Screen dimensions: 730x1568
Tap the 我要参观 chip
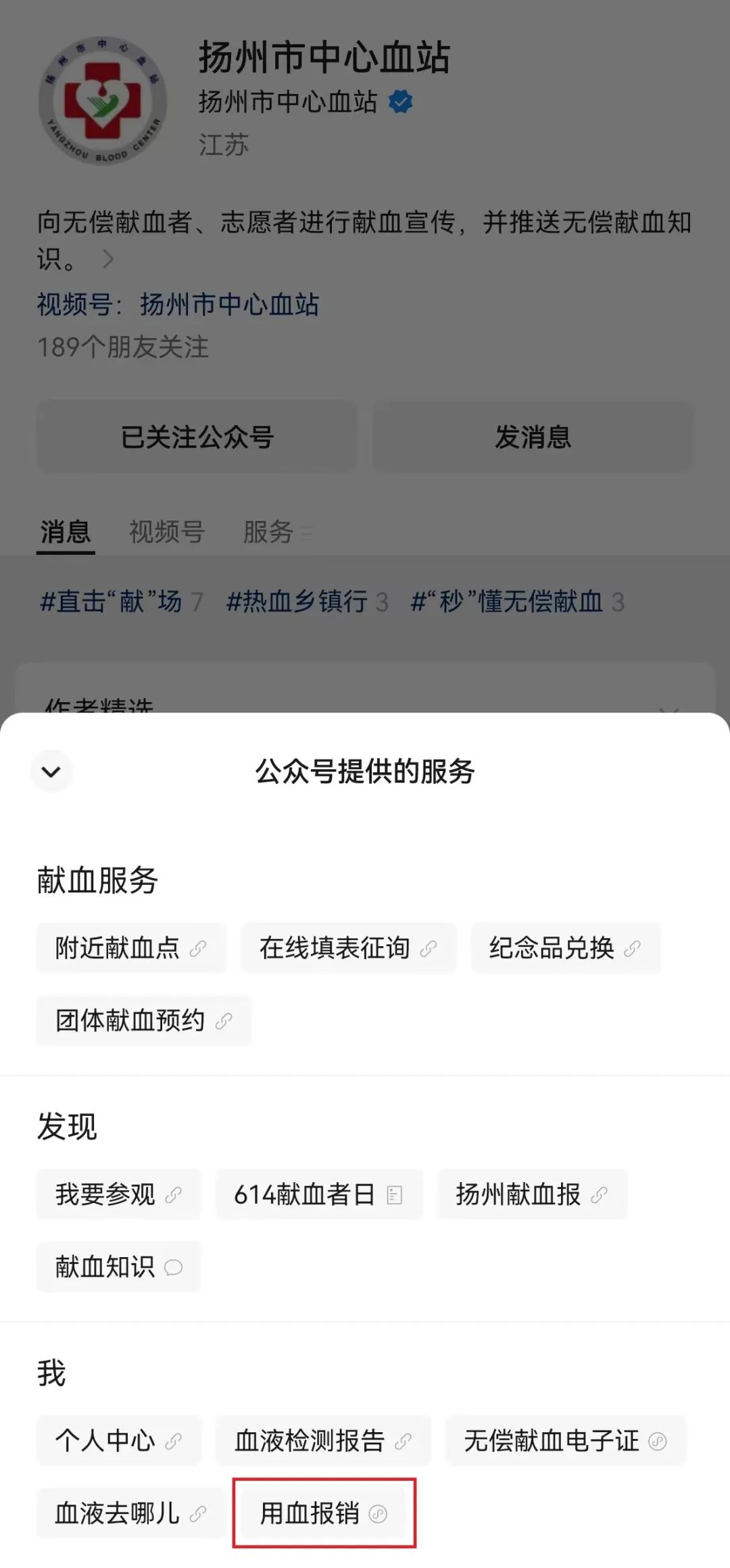(118, 1194)
